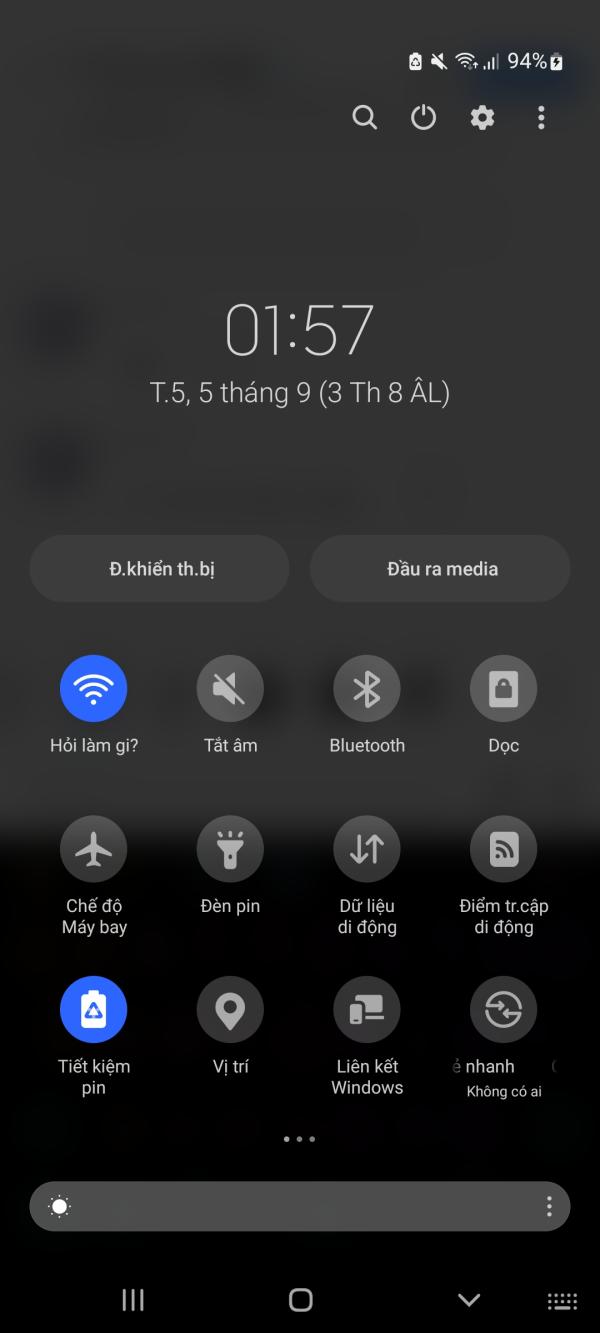Open the quick panel overflow menu

click(x=541, y=118)
